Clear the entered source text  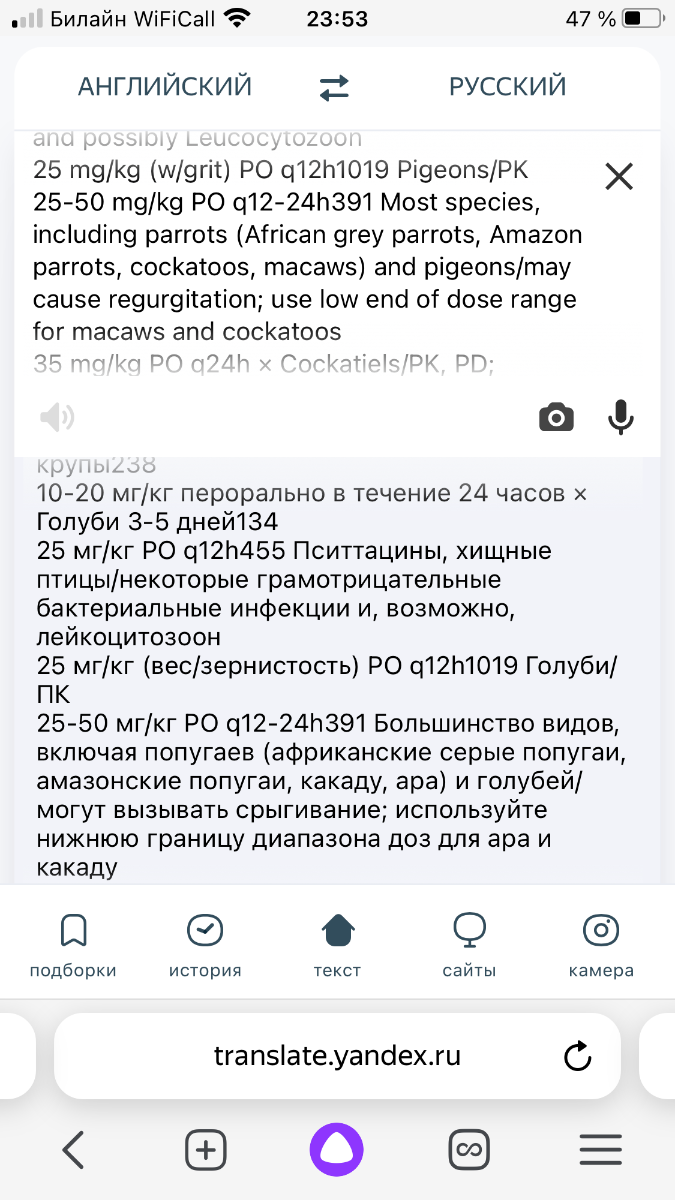click(x=620, y=177)
